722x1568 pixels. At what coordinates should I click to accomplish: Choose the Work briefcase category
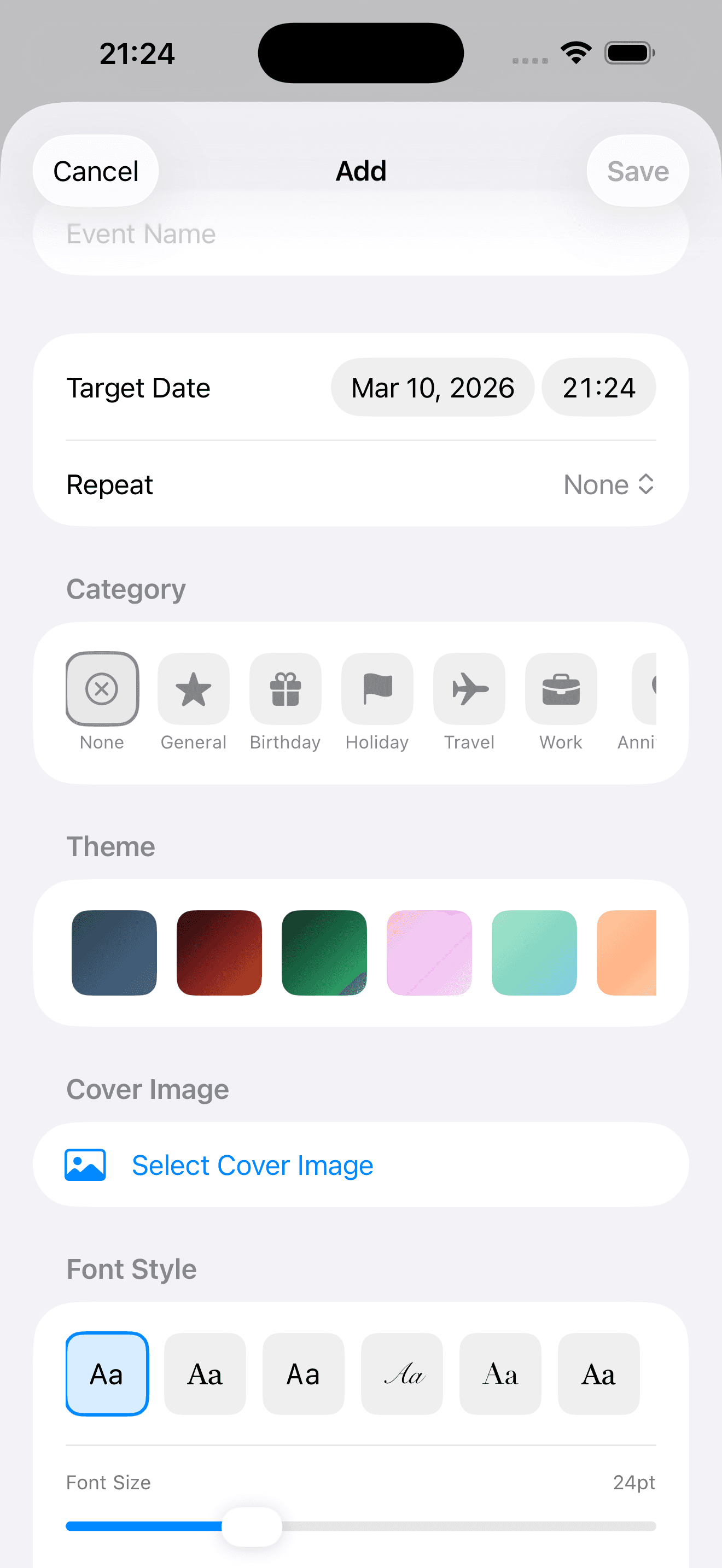coord(560,688)
